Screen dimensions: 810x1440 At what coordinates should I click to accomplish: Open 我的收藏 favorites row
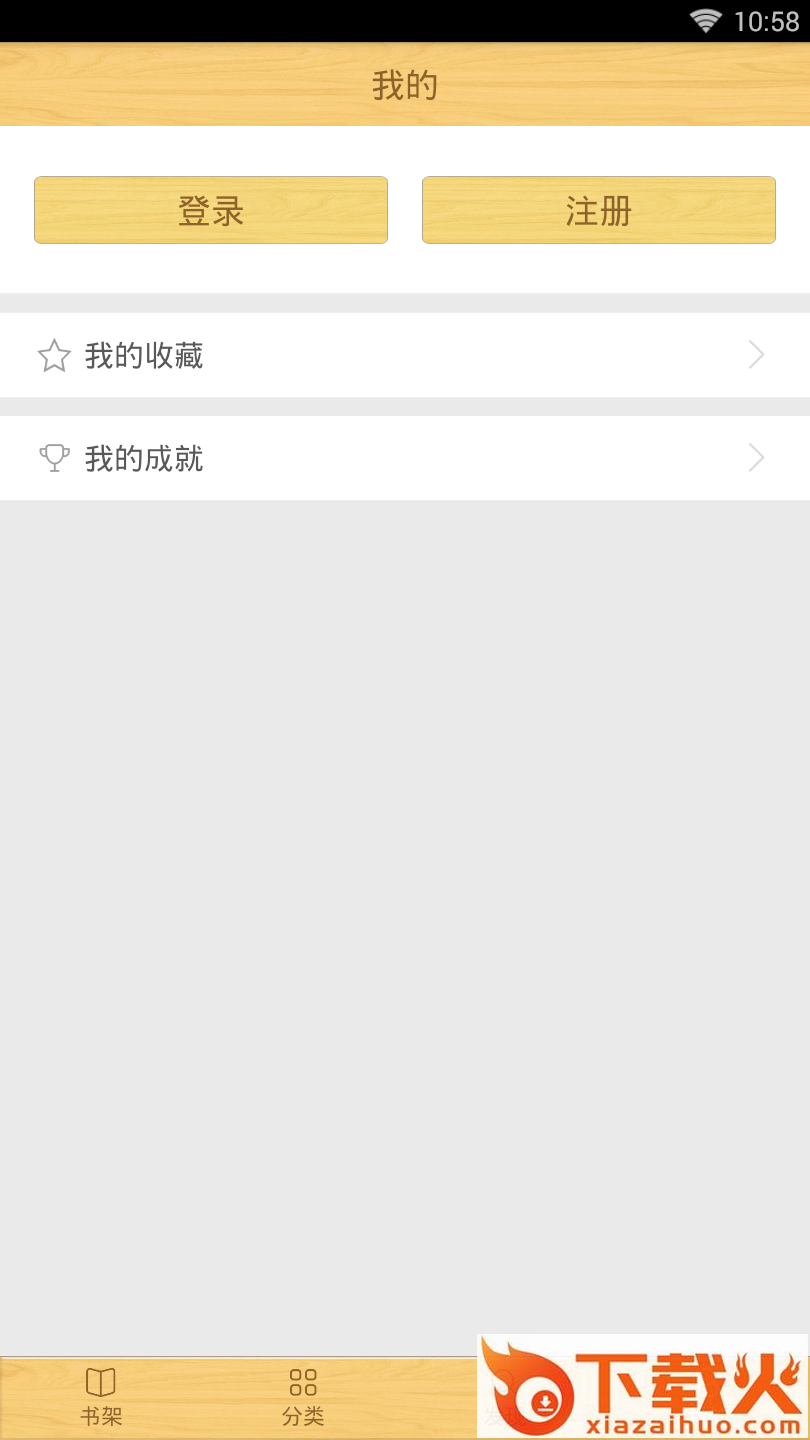pyautogui.click(x=404, y=355)
